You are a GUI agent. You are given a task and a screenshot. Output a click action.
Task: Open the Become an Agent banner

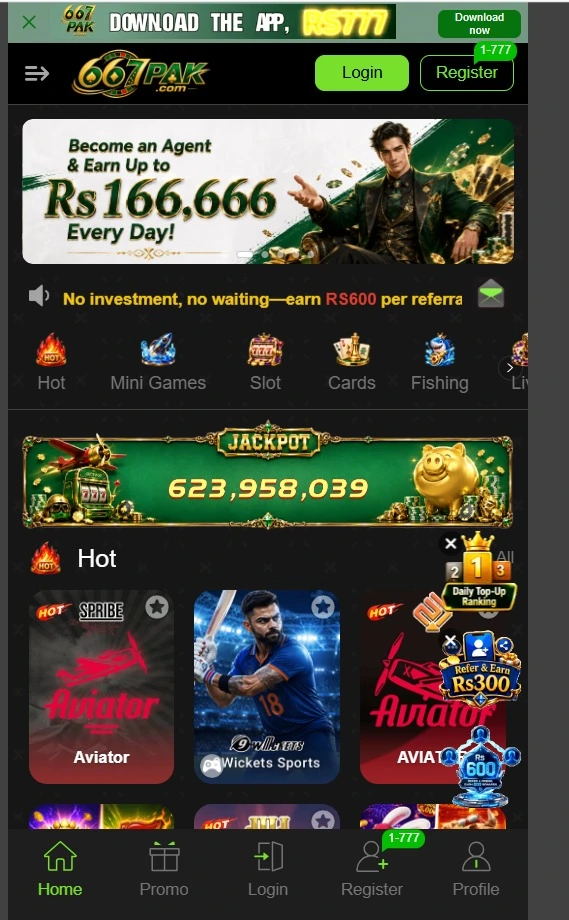tap(268, 191)
